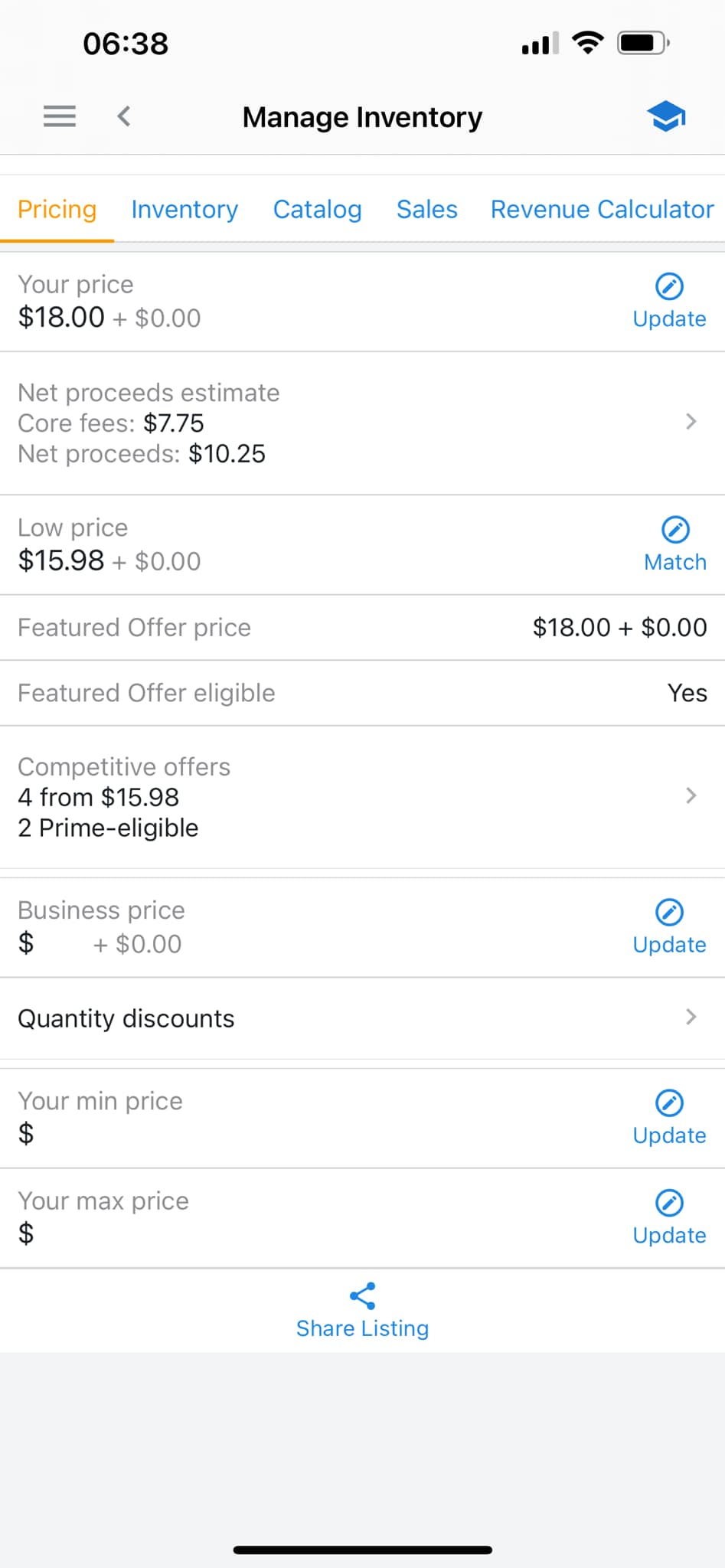
Task: Tap Share Listing
Action: pyautogui.click(x=362, y=1311)
